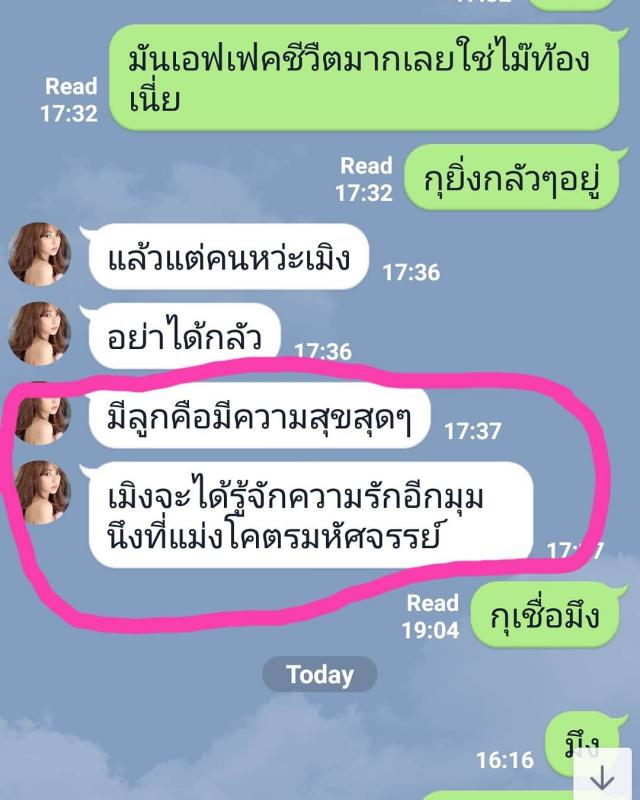Image resolution: width=640 pixels, height=800 pixels.
Task: Jump to latest messages with down arrow
Action: [x=602, y=776]
